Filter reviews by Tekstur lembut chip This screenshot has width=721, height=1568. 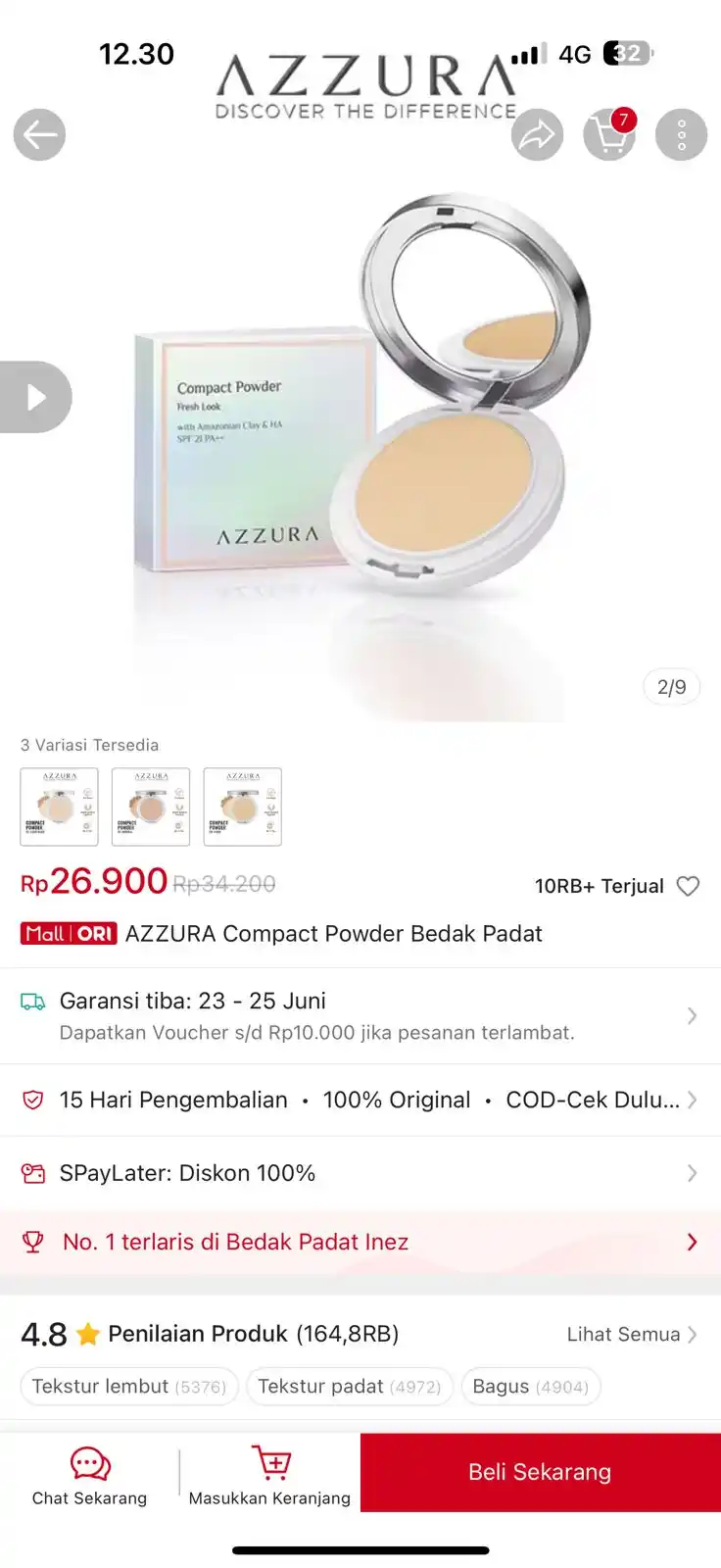tap(129, 1386)
